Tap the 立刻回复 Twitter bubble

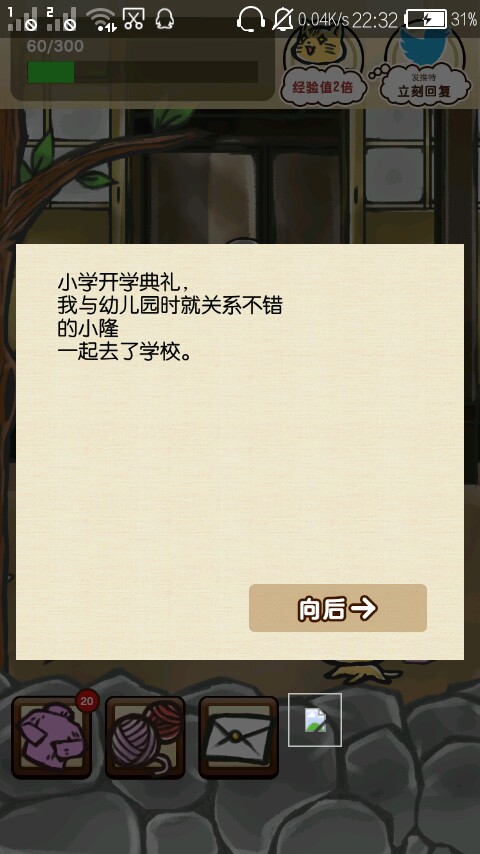pos(424,65)
